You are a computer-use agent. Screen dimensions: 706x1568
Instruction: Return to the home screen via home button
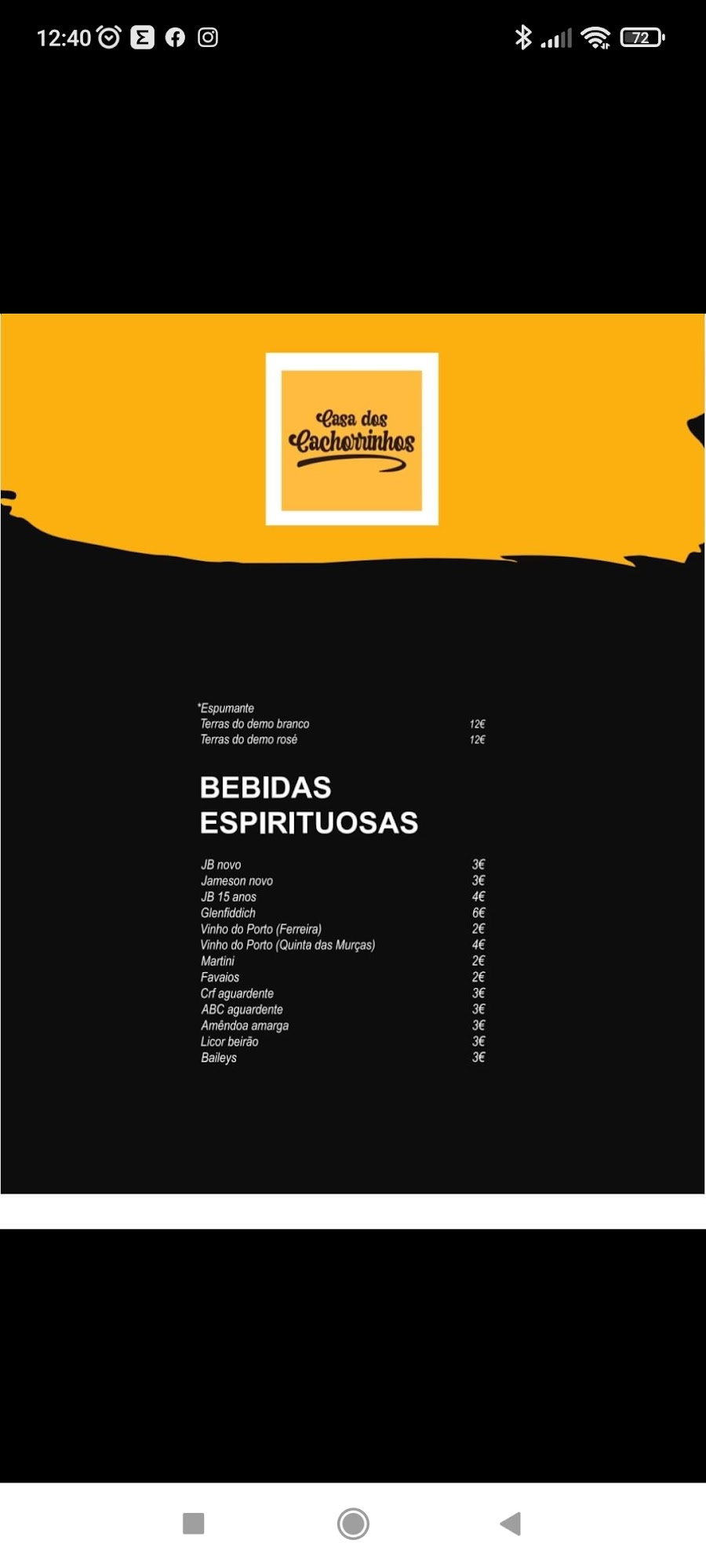tap(353, 1523)
